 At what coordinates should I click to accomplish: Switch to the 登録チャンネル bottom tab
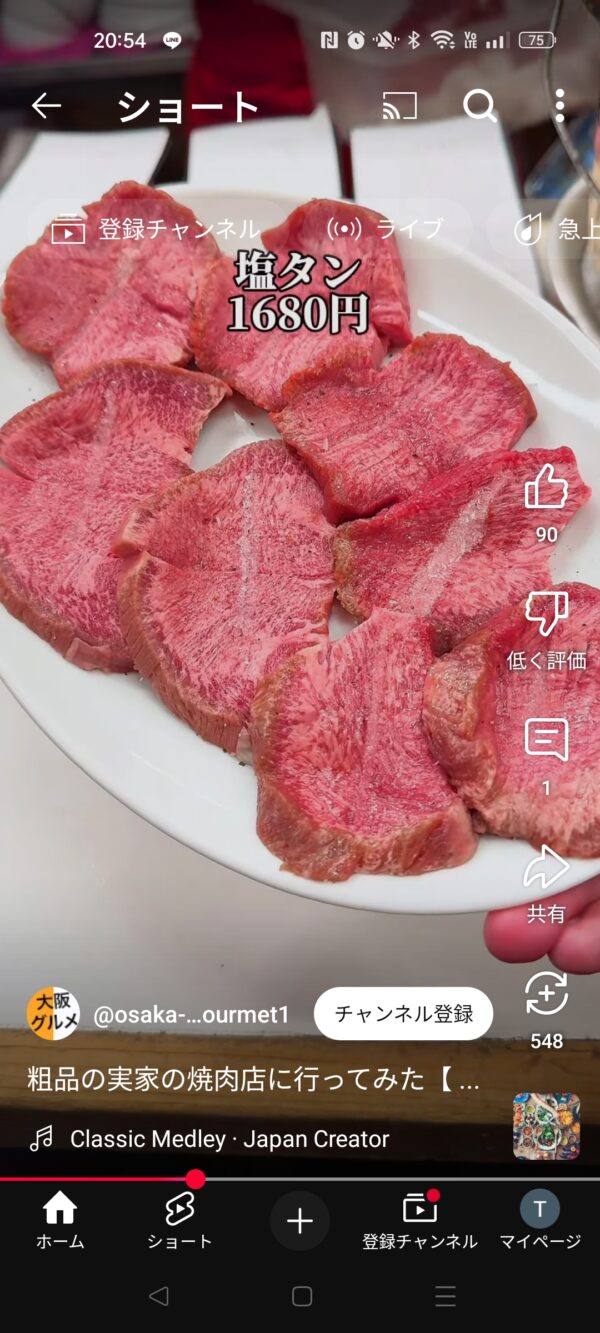coord(420,1221)
